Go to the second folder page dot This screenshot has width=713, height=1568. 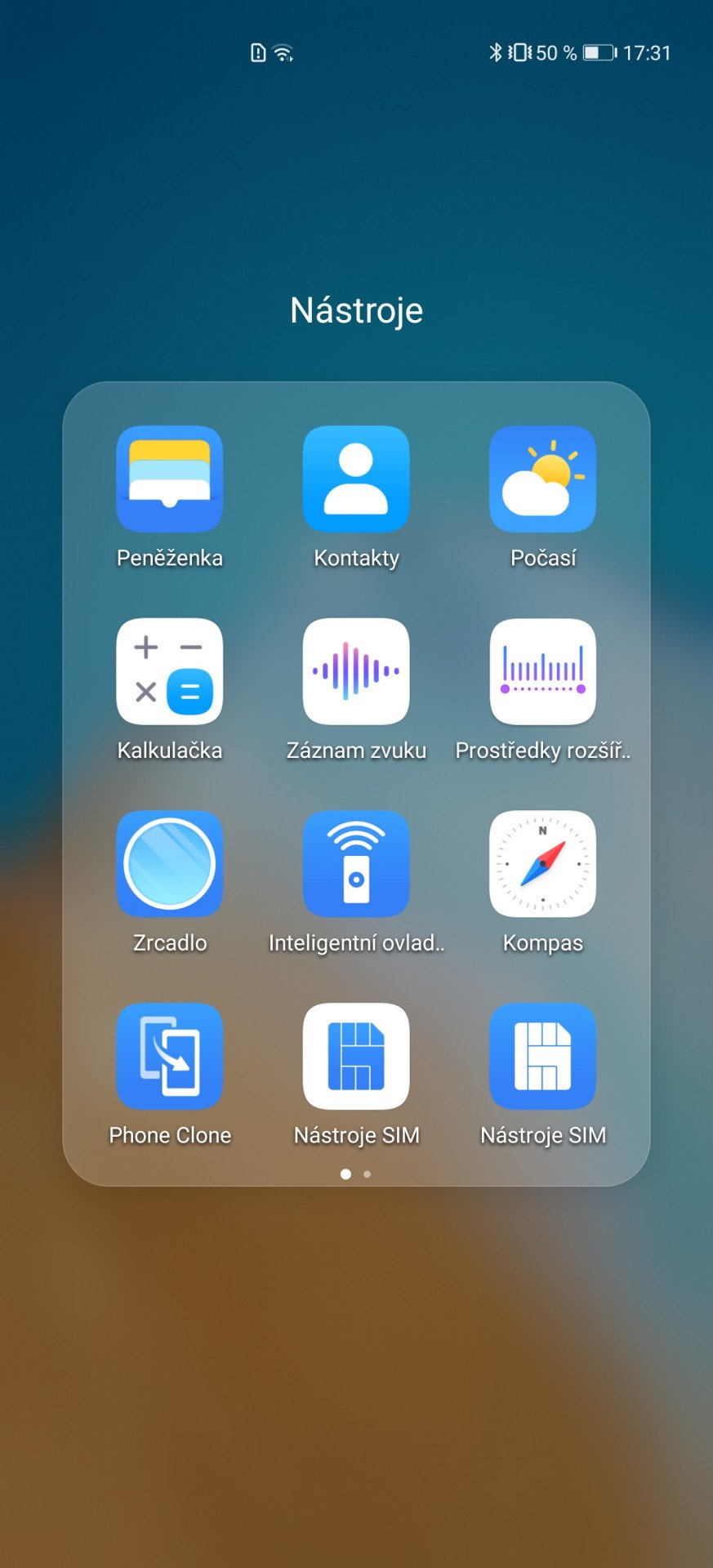click(x=368, y=1174)
